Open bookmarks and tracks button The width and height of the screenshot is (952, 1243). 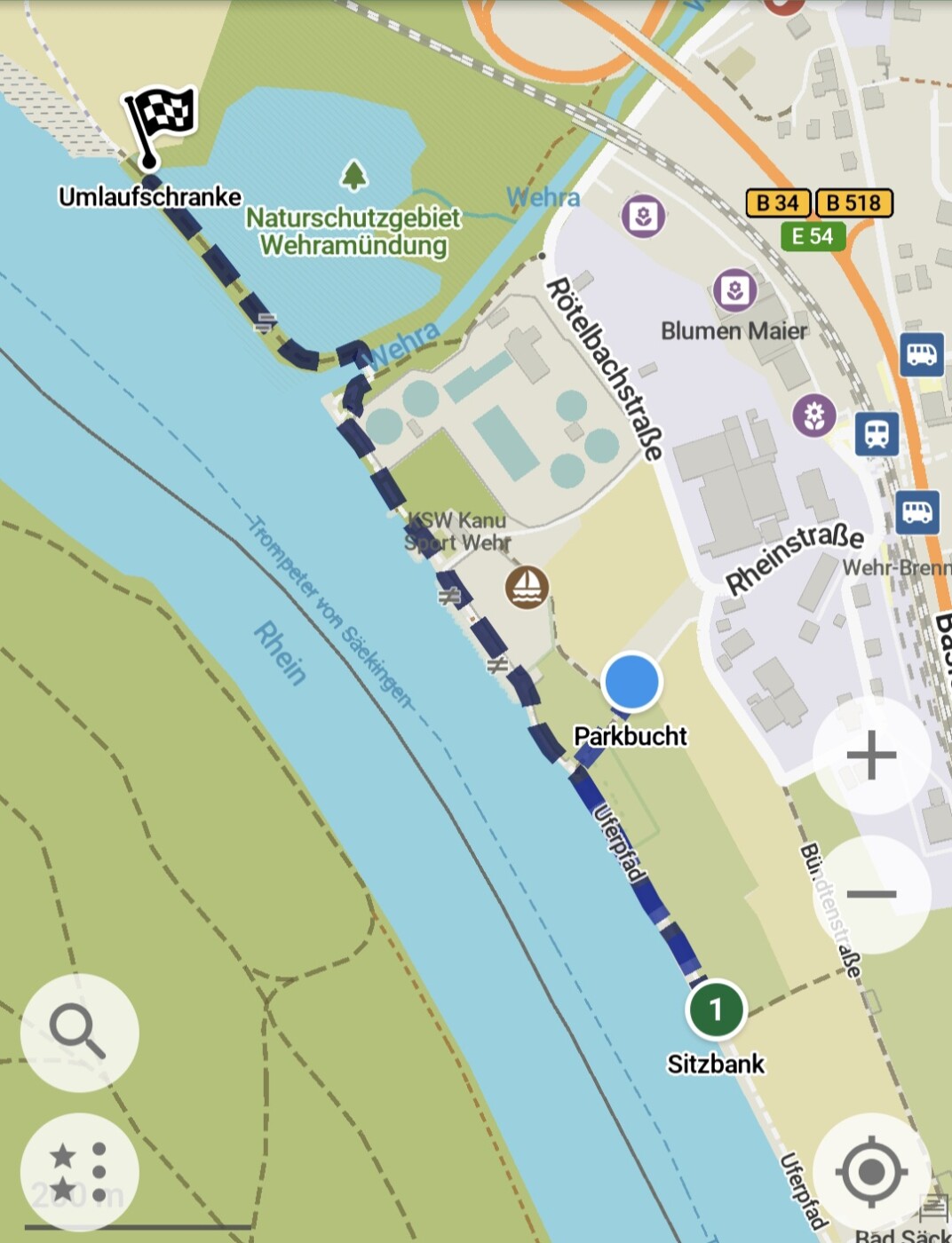point(79,1171)
